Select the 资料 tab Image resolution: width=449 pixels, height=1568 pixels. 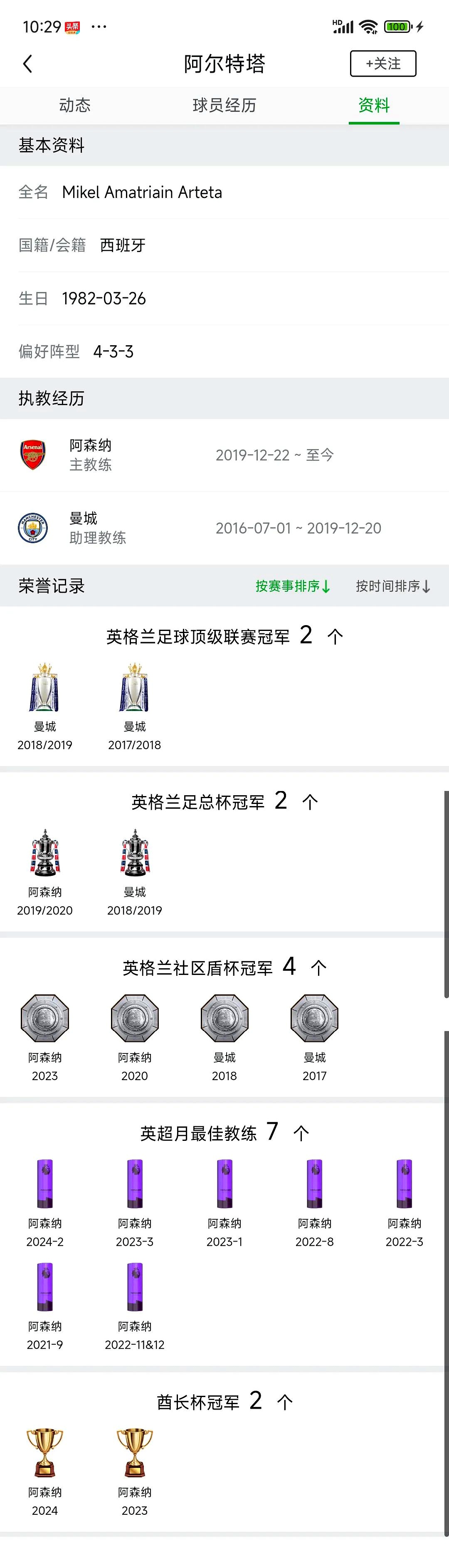click(374, 105)
